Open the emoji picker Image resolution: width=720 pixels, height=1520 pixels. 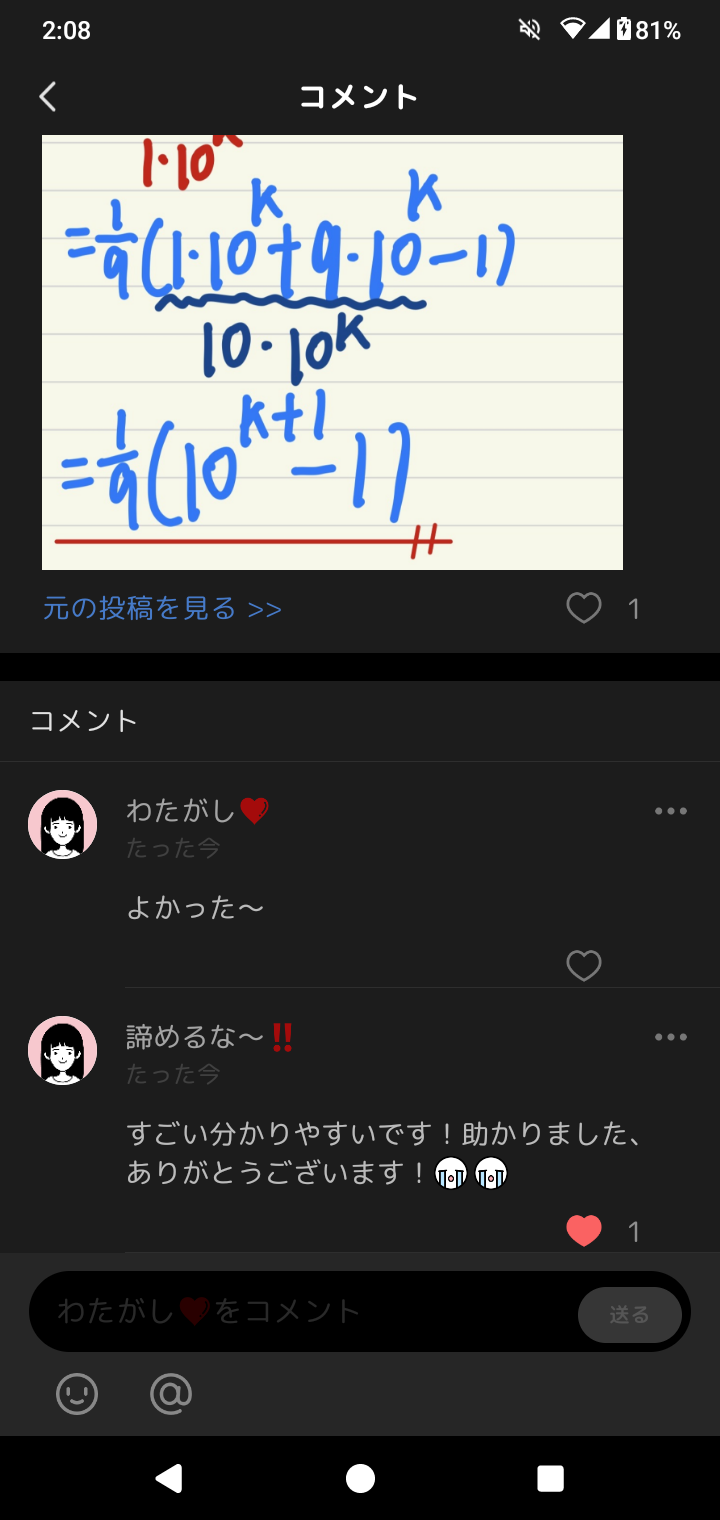click(77, 1393)
